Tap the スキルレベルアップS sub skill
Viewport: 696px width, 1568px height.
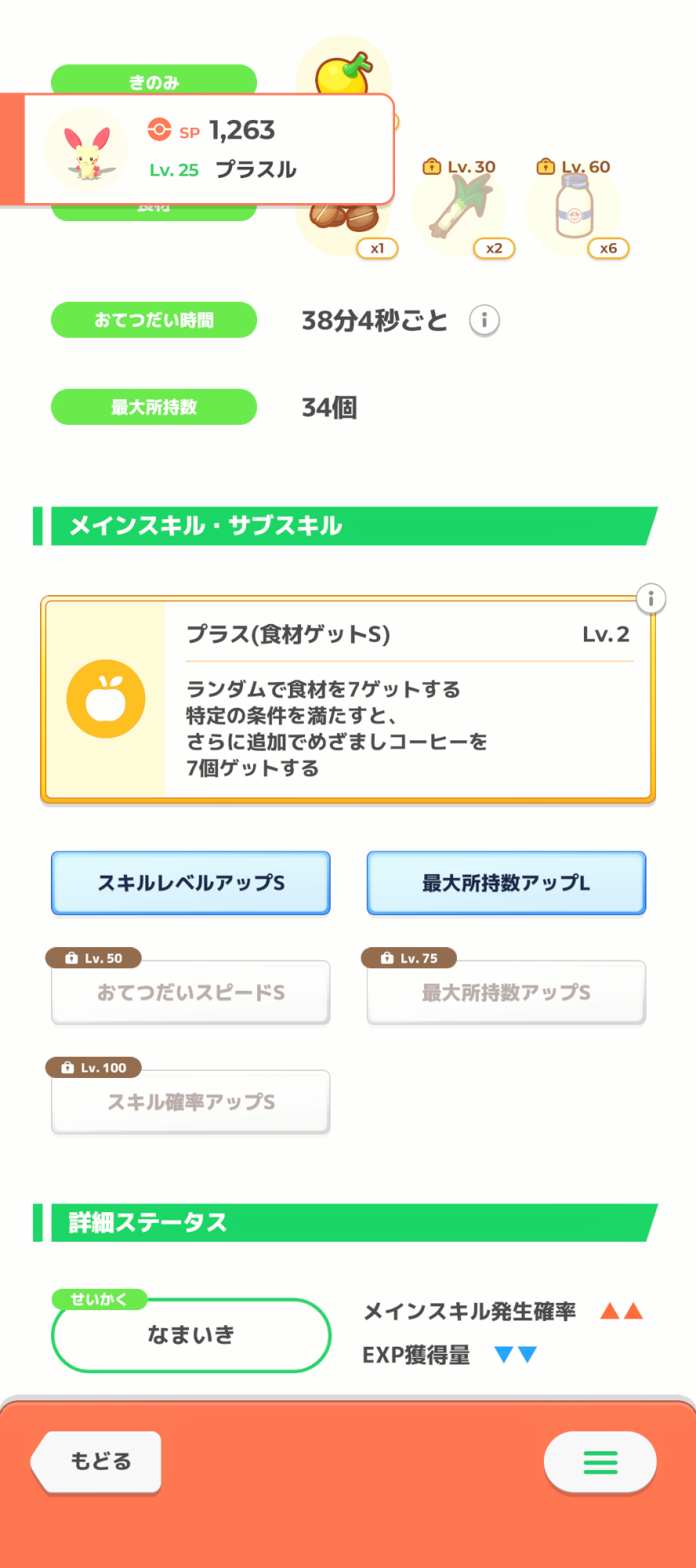tap(190, 883)
